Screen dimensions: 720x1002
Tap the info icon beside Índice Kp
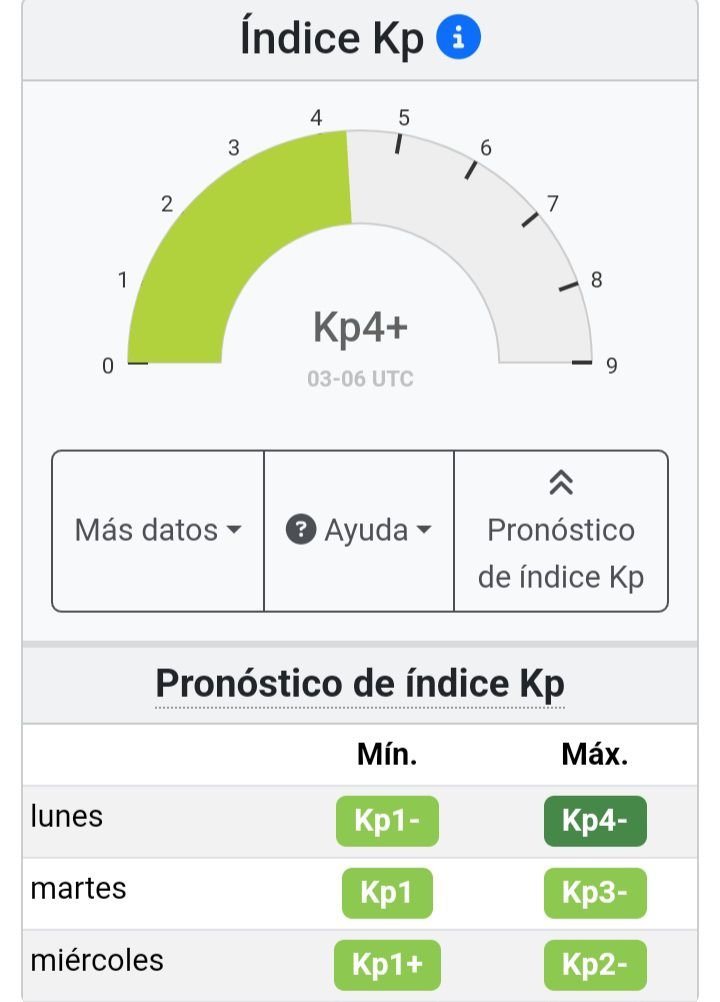[x=459, y=38]
